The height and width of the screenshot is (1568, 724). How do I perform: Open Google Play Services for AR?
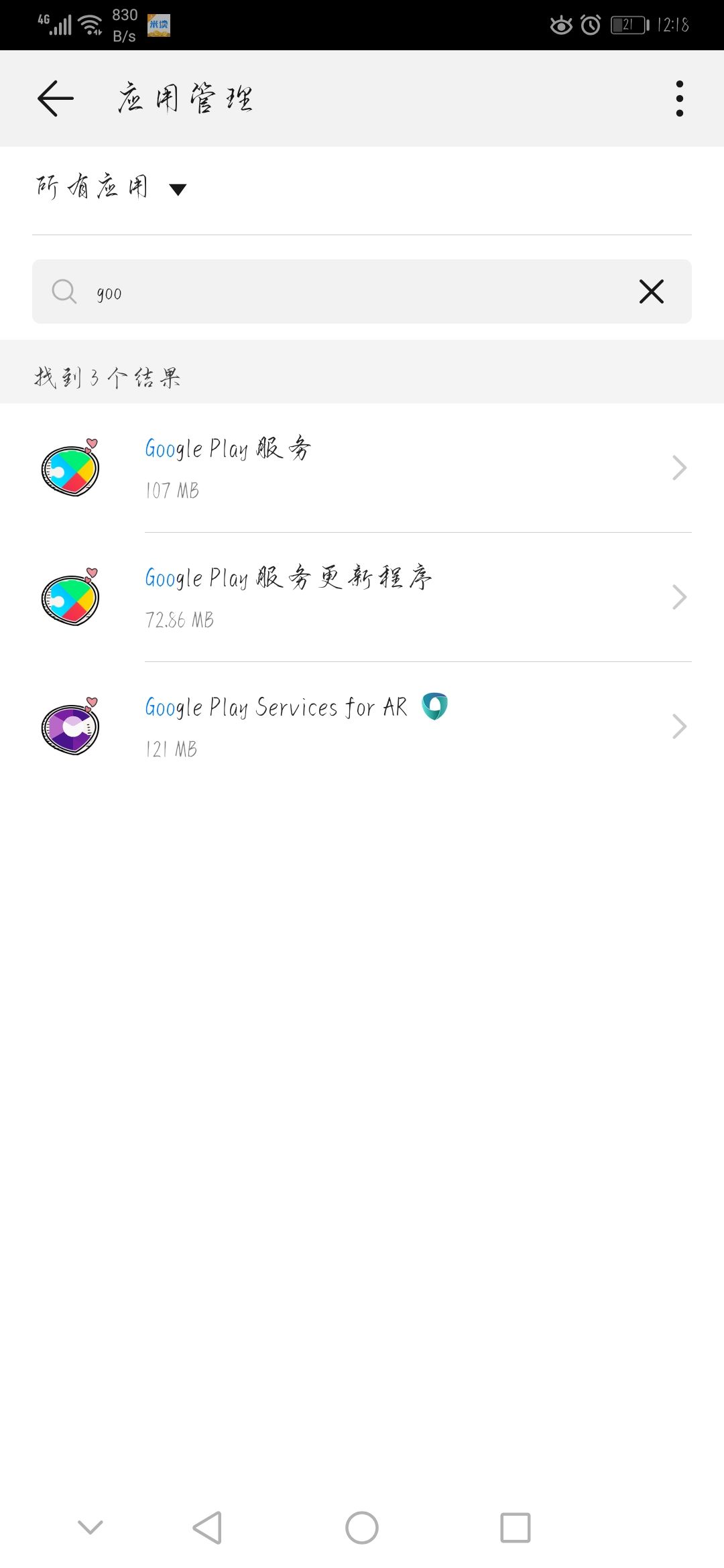pyautogui.click(x=362, y=726)
